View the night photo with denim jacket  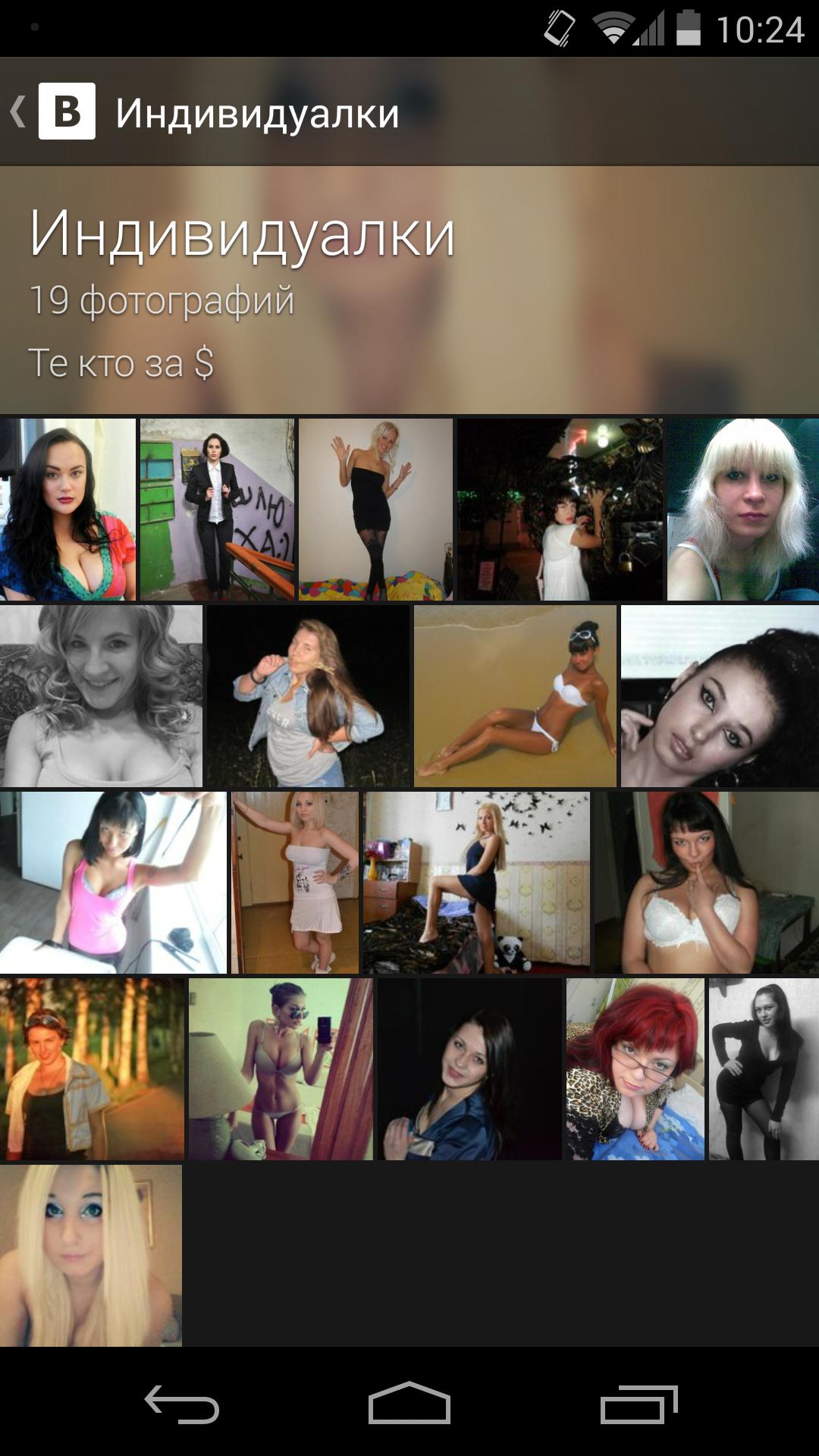point(308,696)
